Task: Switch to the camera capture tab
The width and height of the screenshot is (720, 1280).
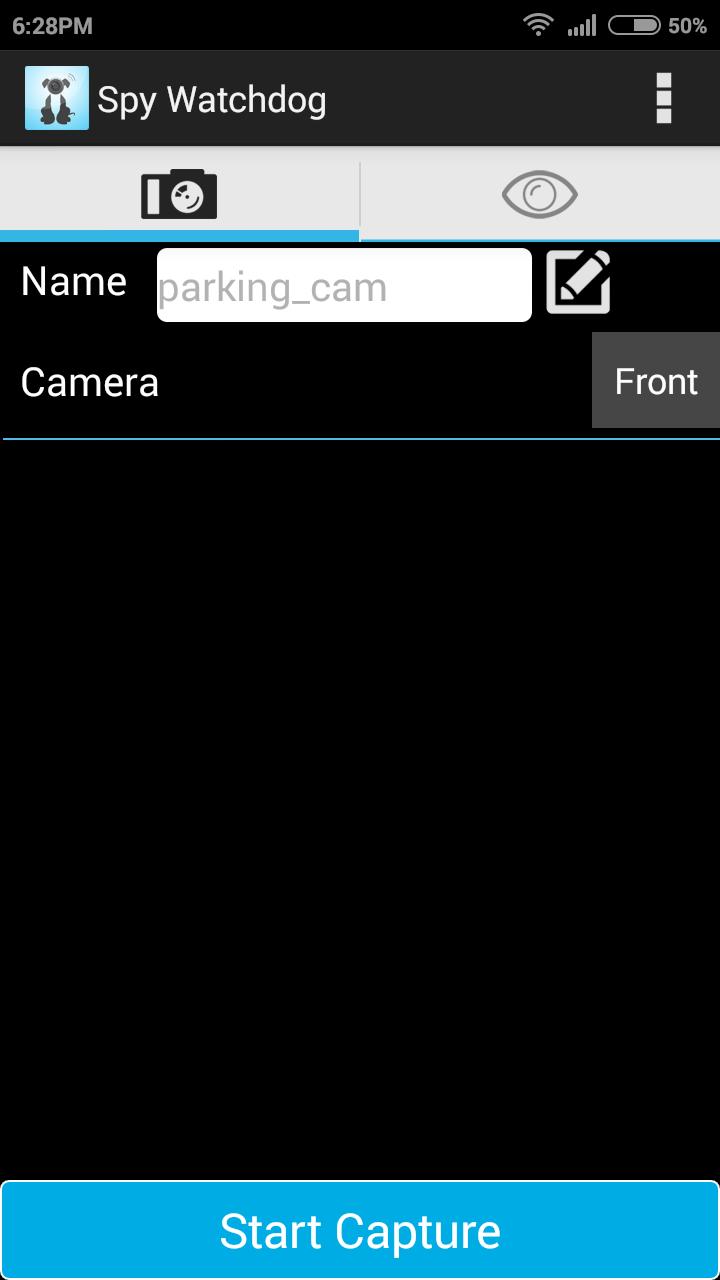Action: click(179, 194)
